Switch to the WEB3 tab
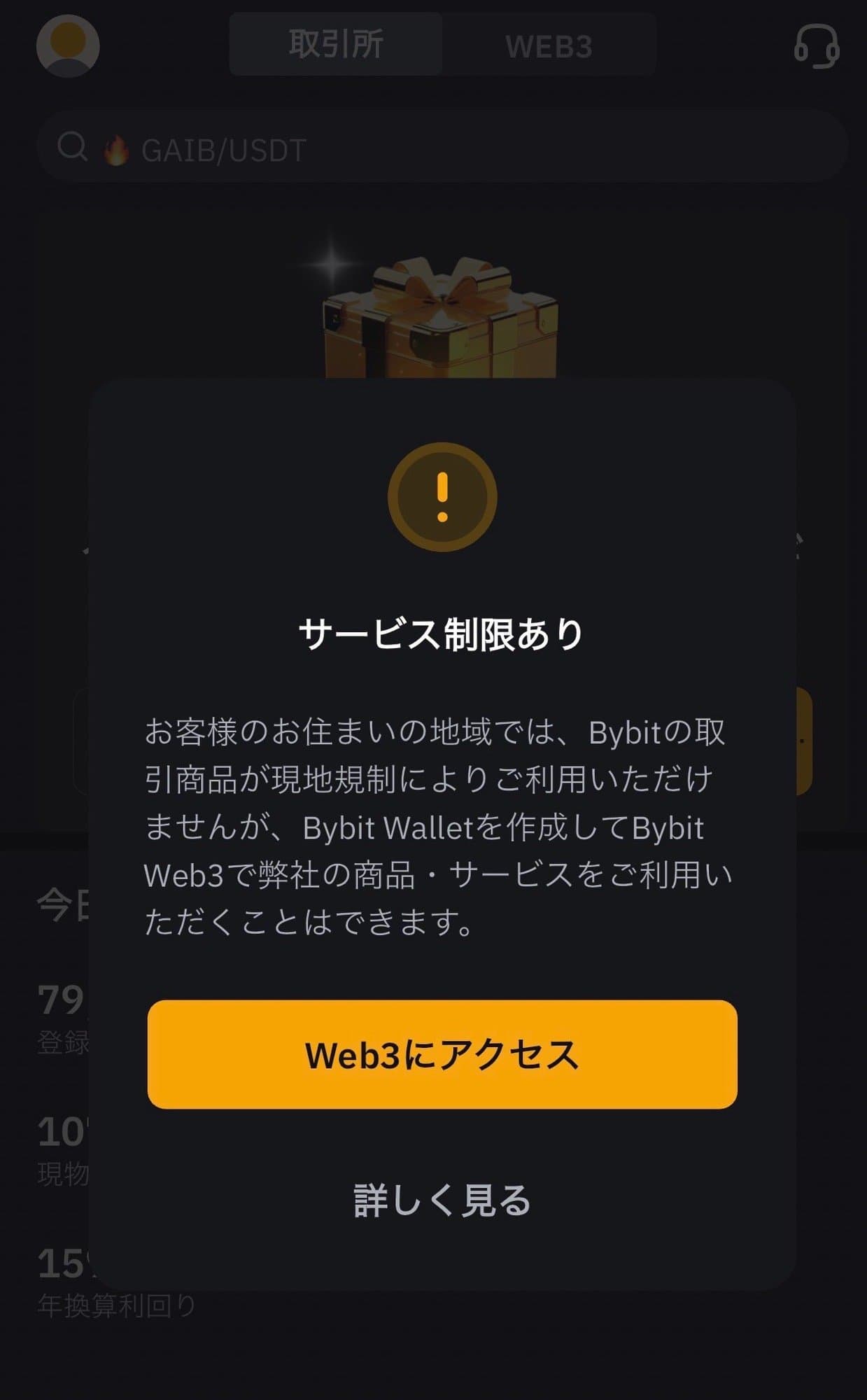Screen dimensions: 867x1400 [x=549, y=46]
